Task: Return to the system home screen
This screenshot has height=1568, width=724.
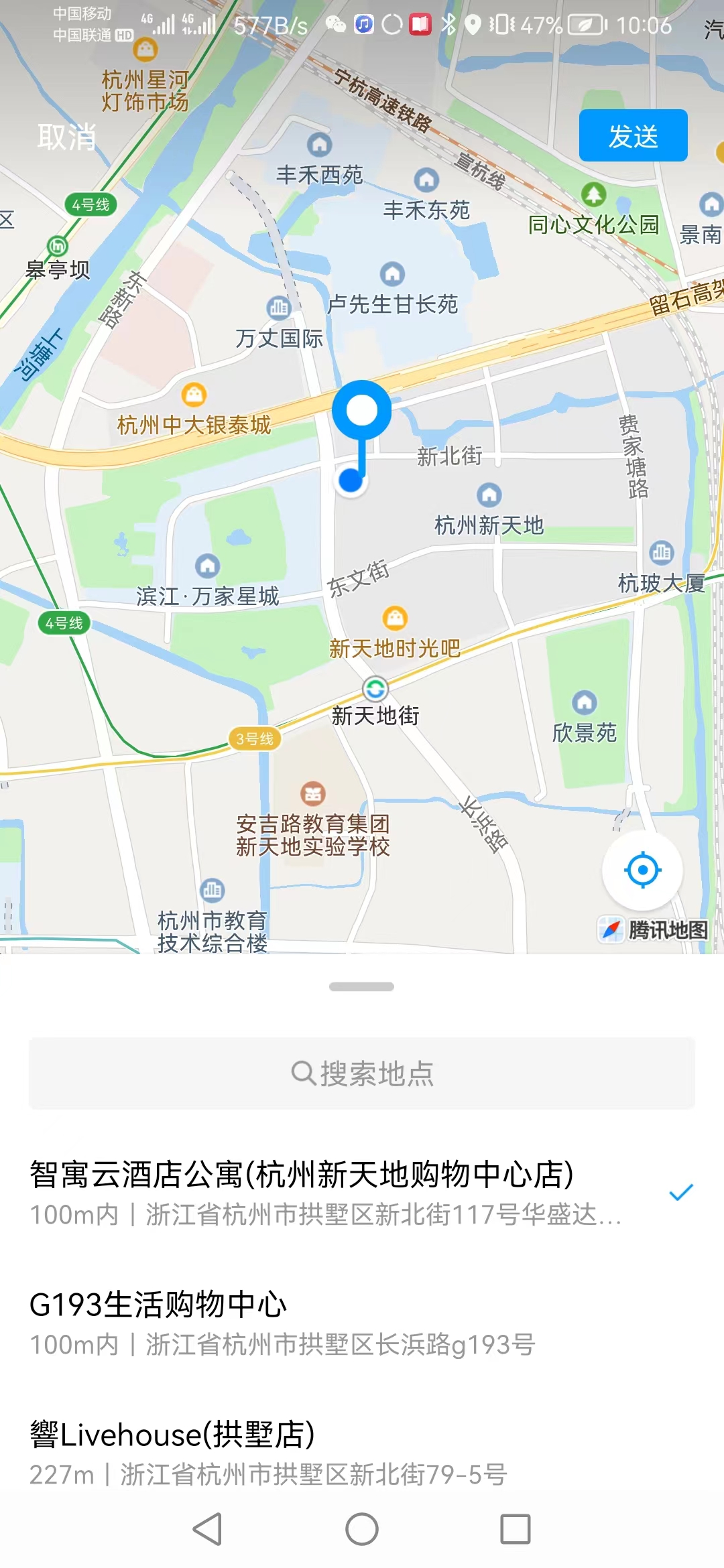Action: [362, 1529]
